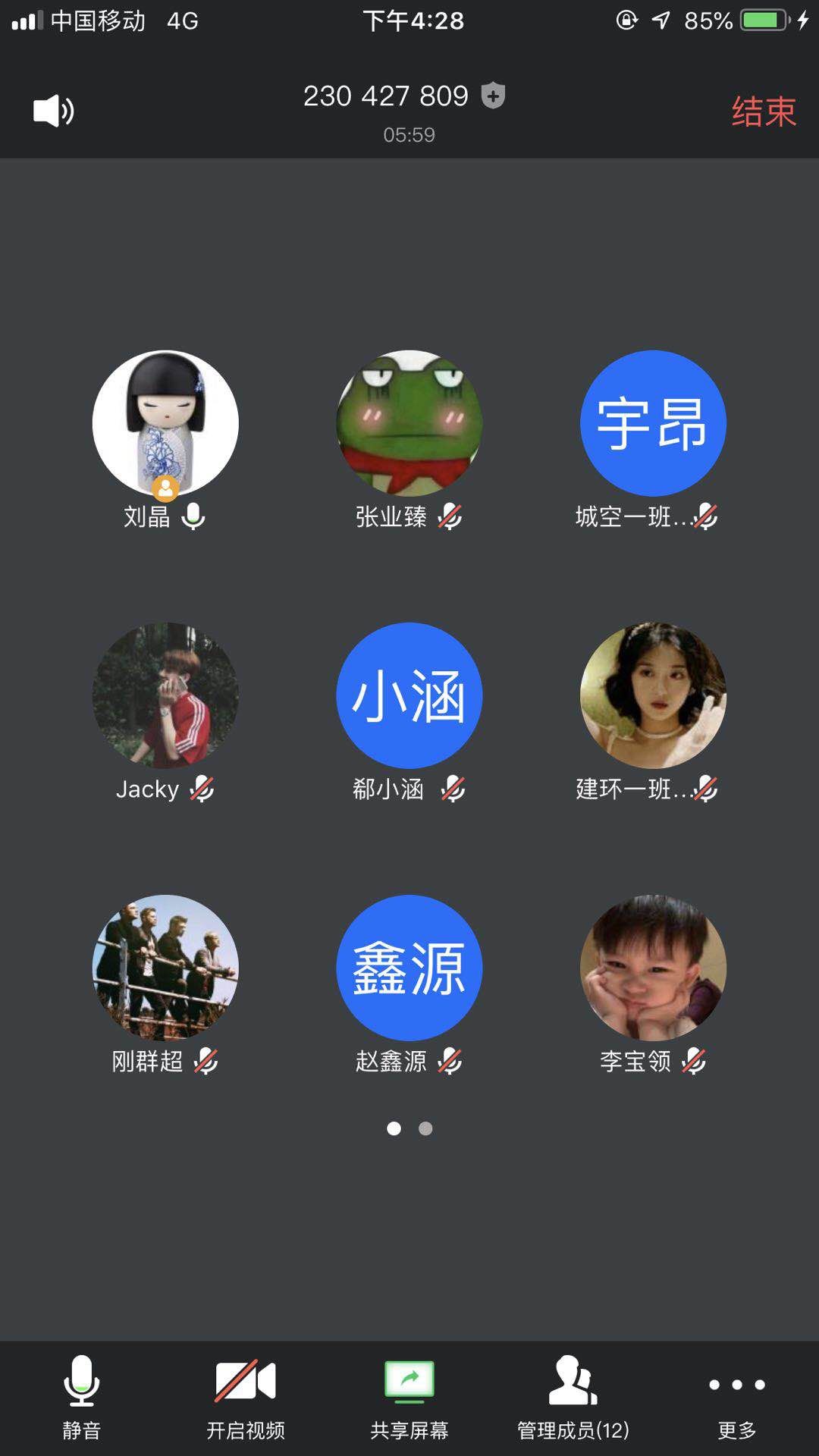End the meeting with 结束
Screen dimensions: 819x1456
point(763,112)
